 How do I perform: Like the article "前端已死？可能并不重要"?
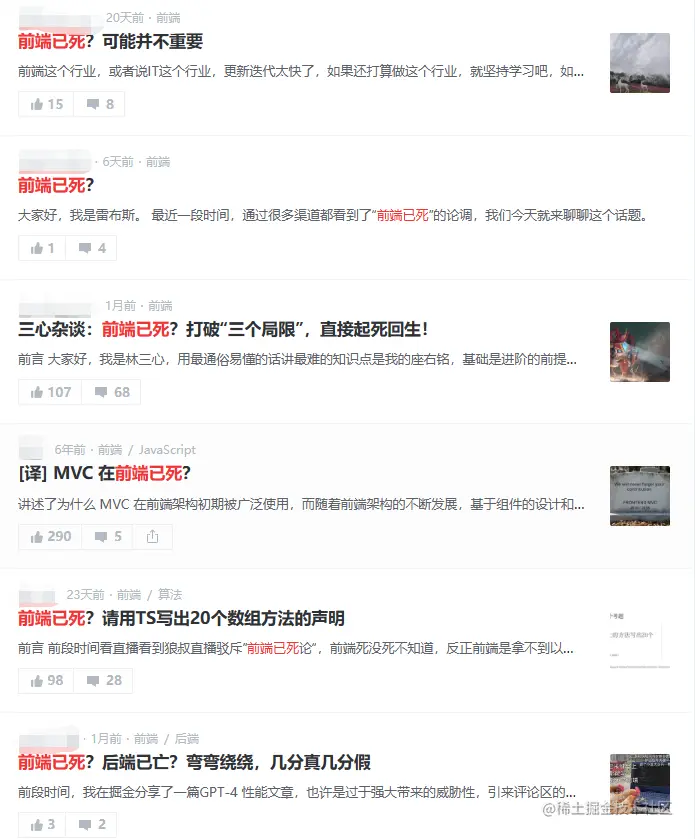46,104
